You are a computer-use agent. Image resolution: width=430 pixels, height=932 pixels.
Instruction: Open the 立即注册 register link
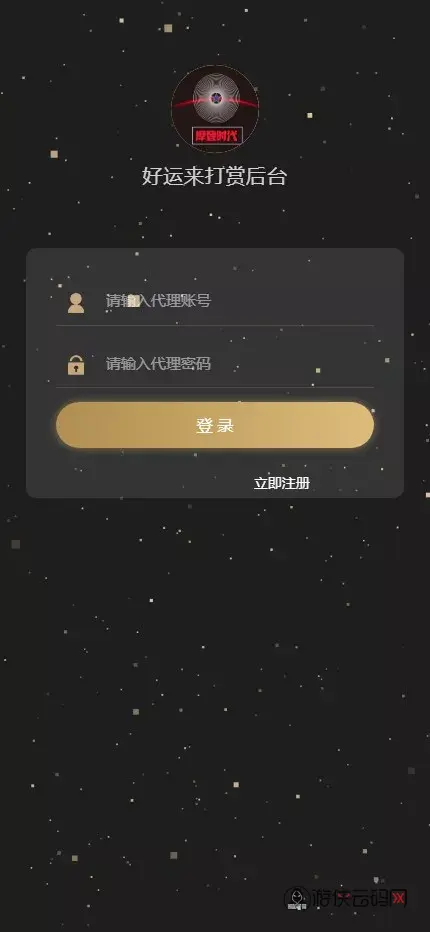(281, 483)
